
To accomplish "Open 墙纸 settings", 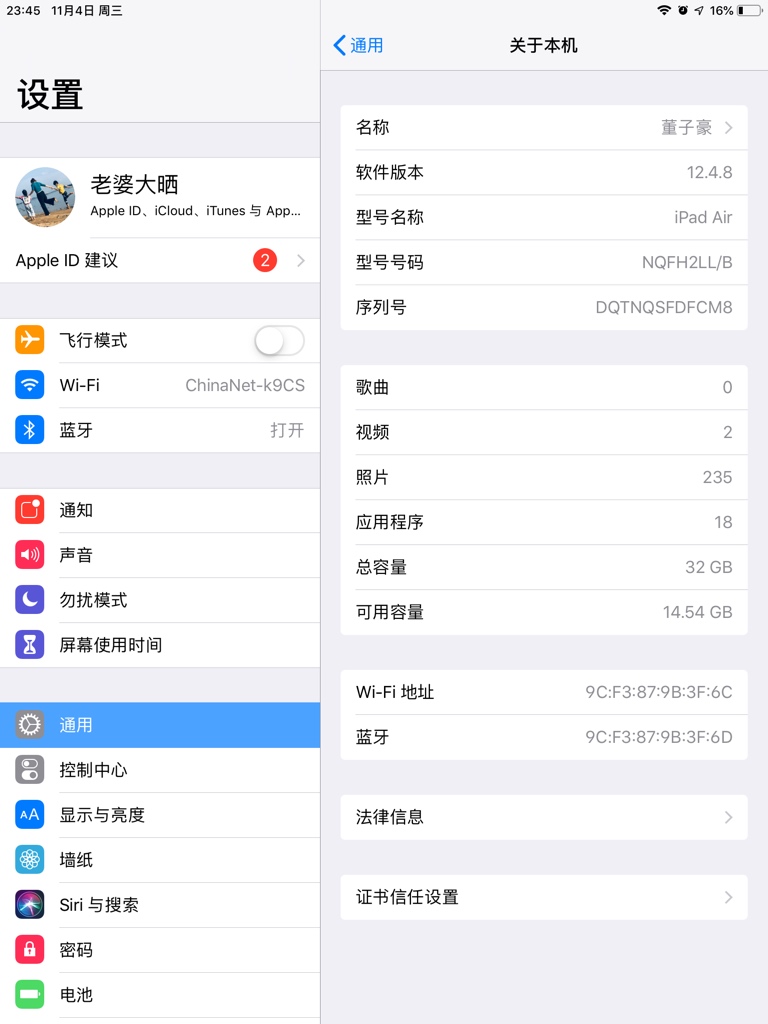I will (x=160, y=860).
